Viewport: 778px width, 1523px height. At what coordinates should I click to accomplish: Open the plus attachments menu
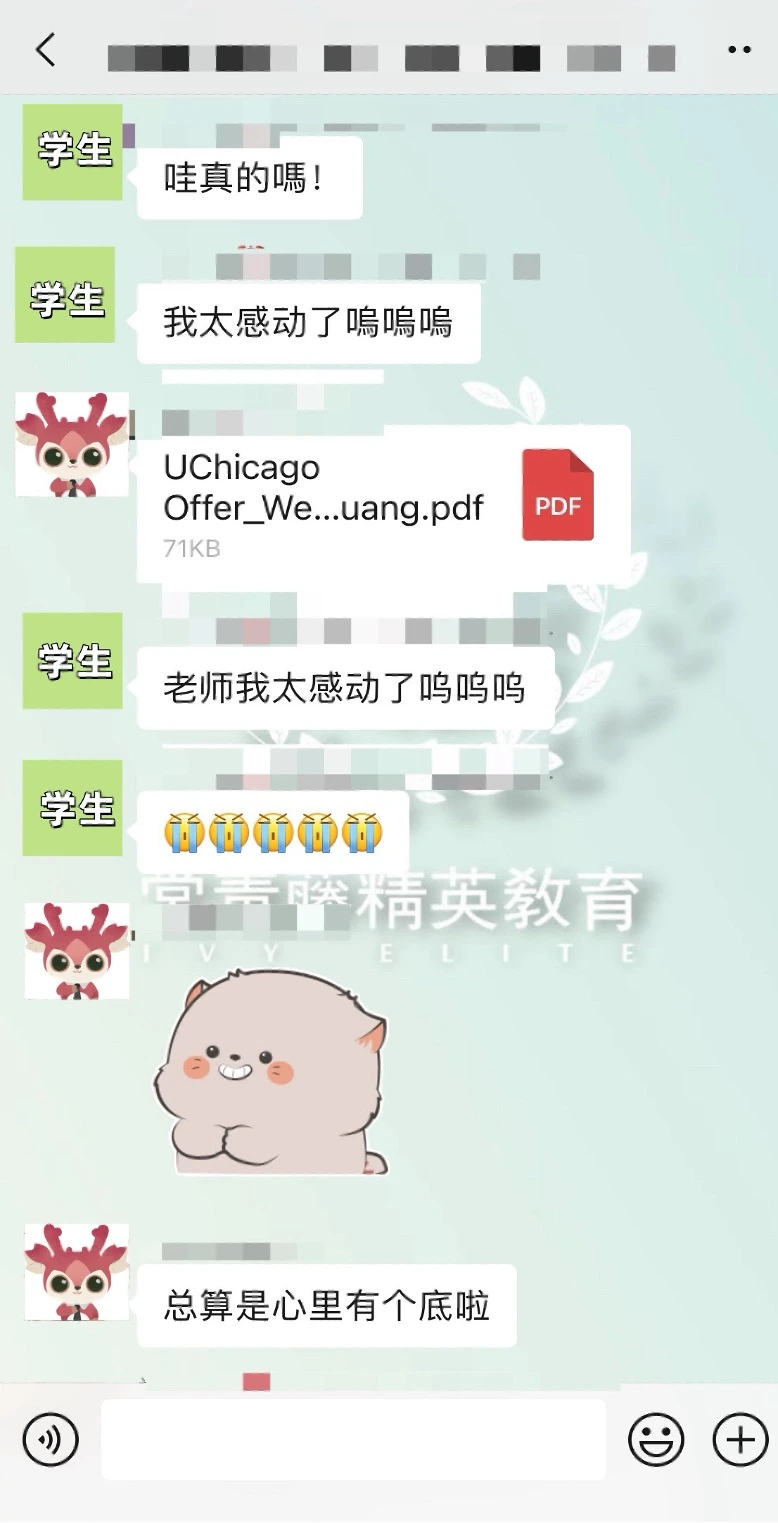pyautogui.click(x=740, y=1440)
